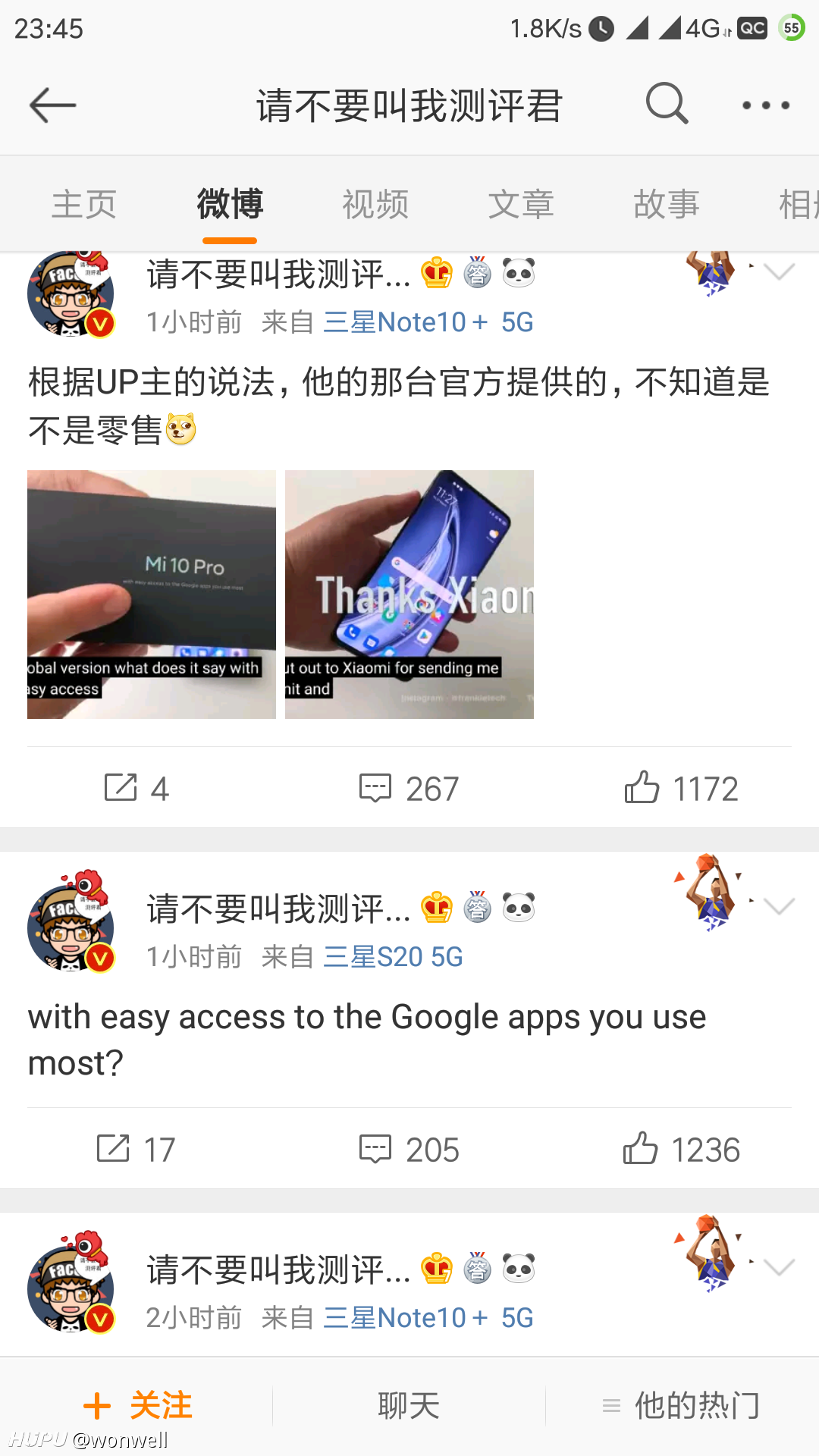Switch to the 主页 tab
This screenshot has height=1456, width=819.
click(x=83, y=205)
